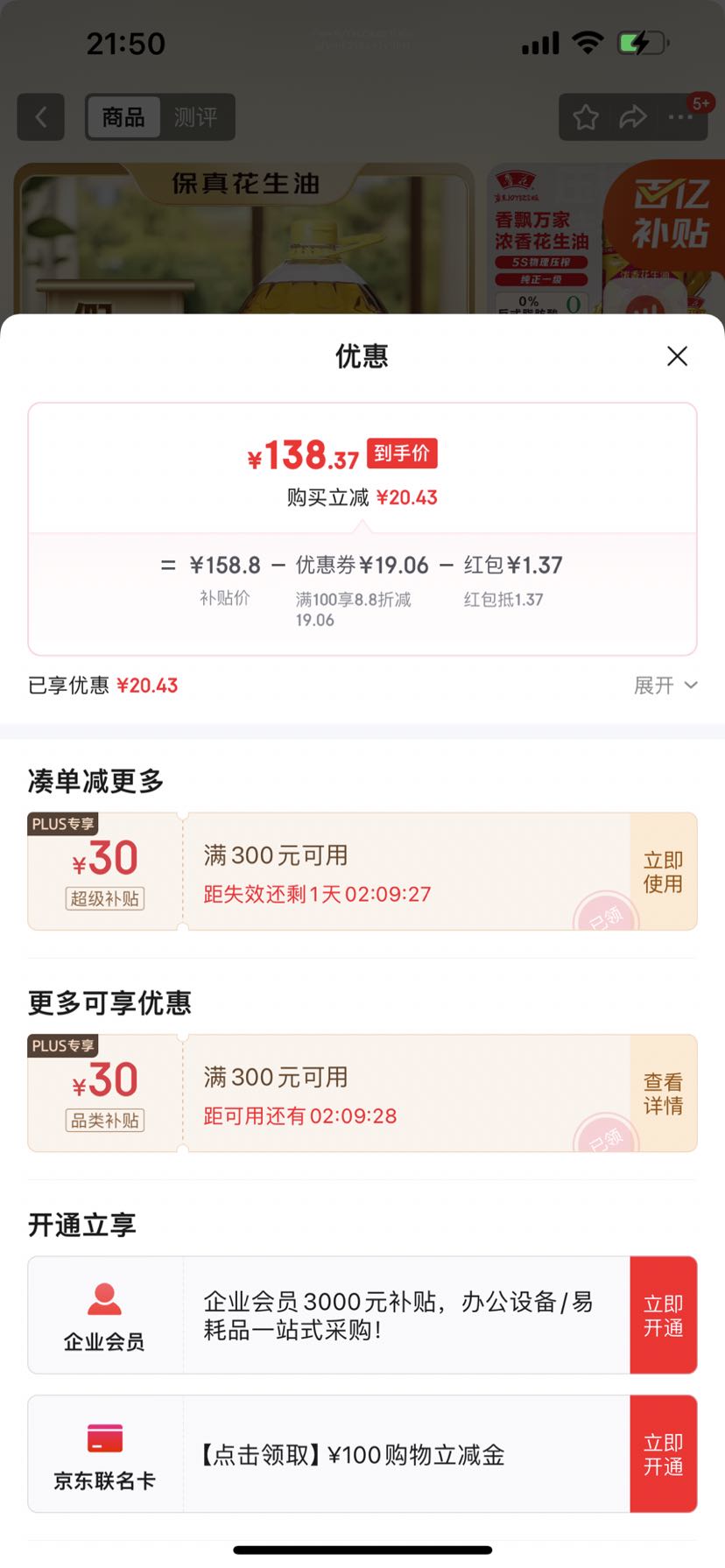This screenshot has height=1568, width=725.
Task: Switch to the 商品 tab
Action: click(123, 116)
